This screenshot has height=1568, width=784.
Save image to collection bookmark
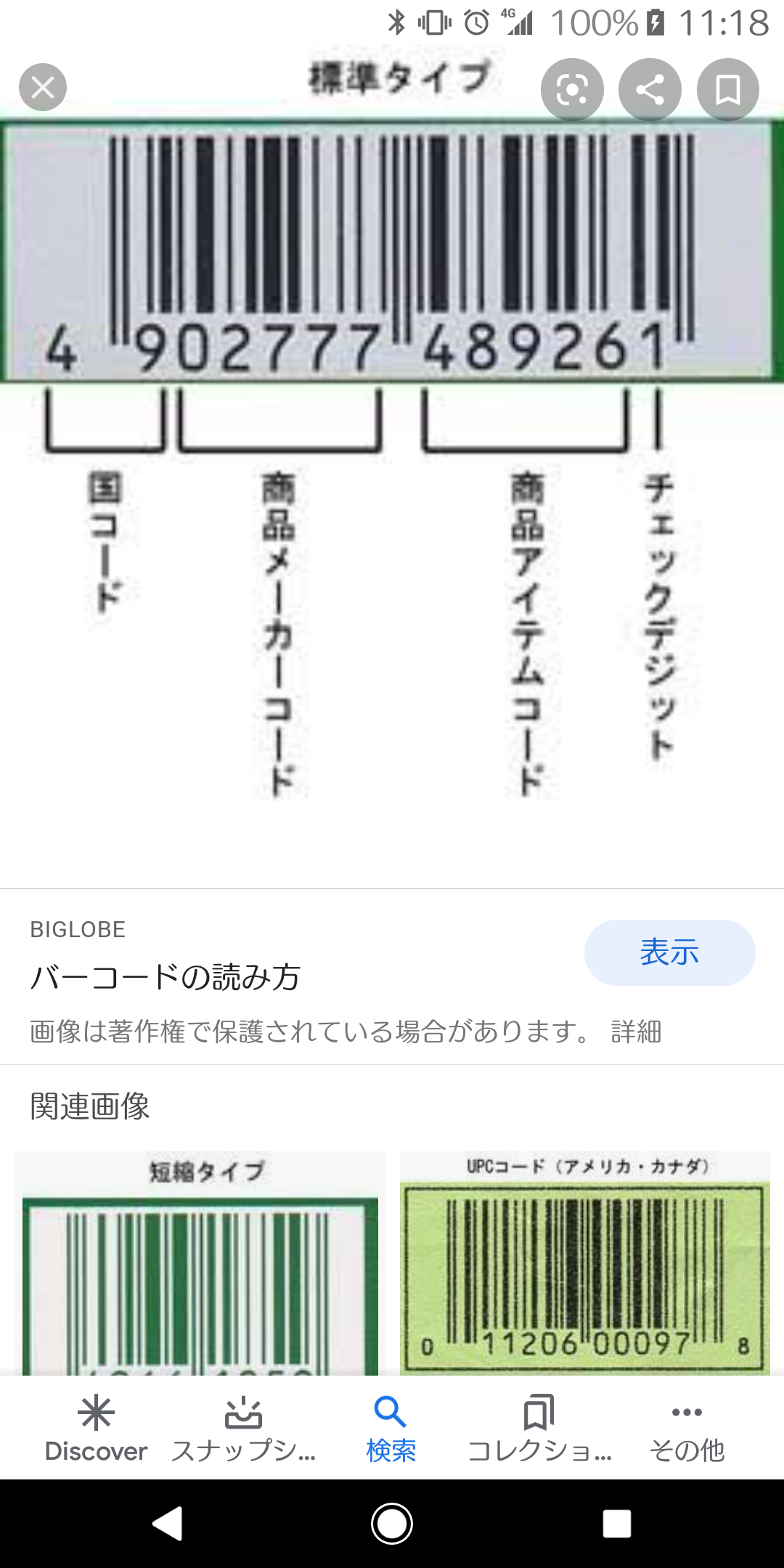727,90
